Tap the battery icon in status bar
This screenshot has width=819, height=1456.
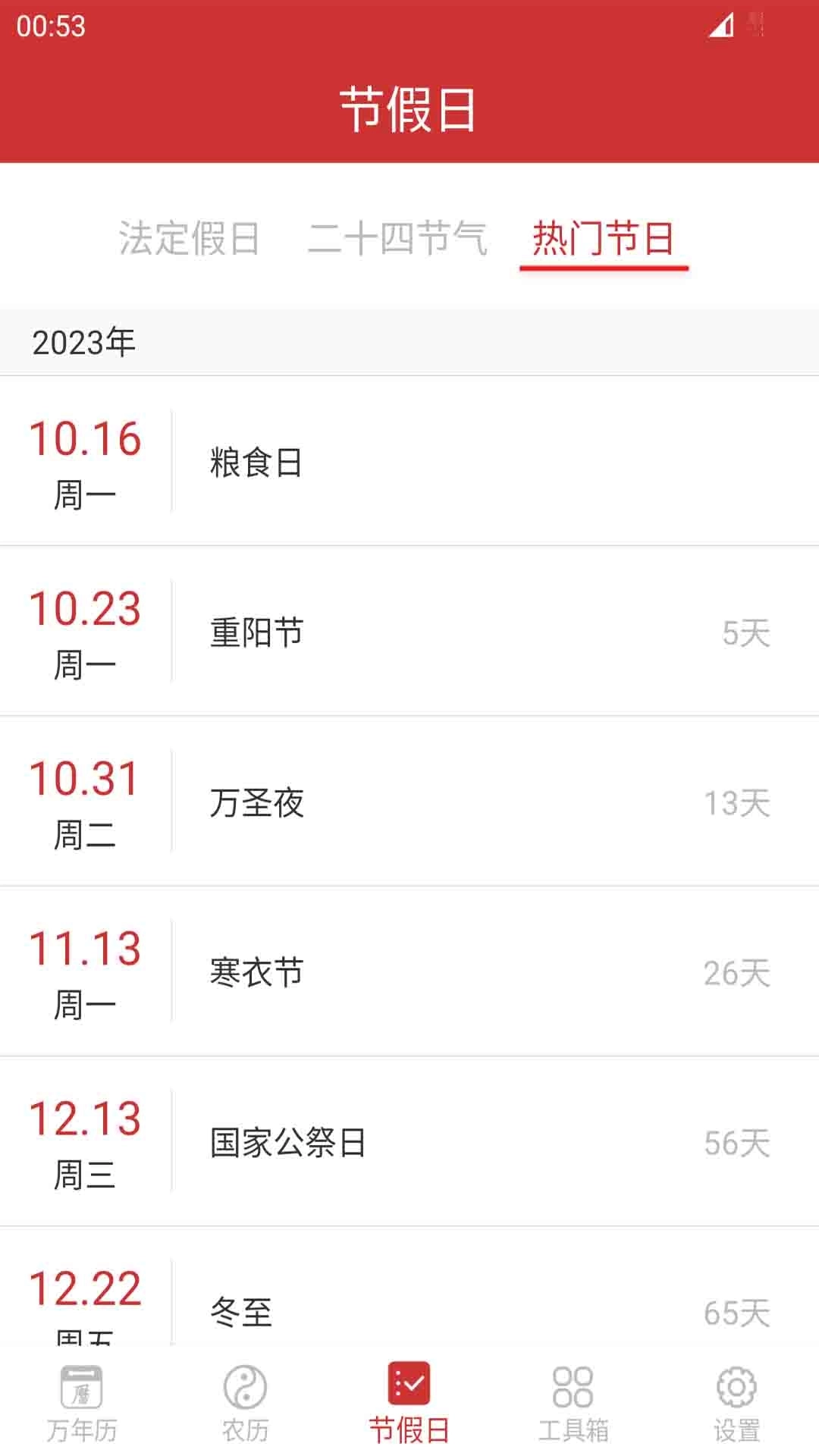[x=753, y=25]
